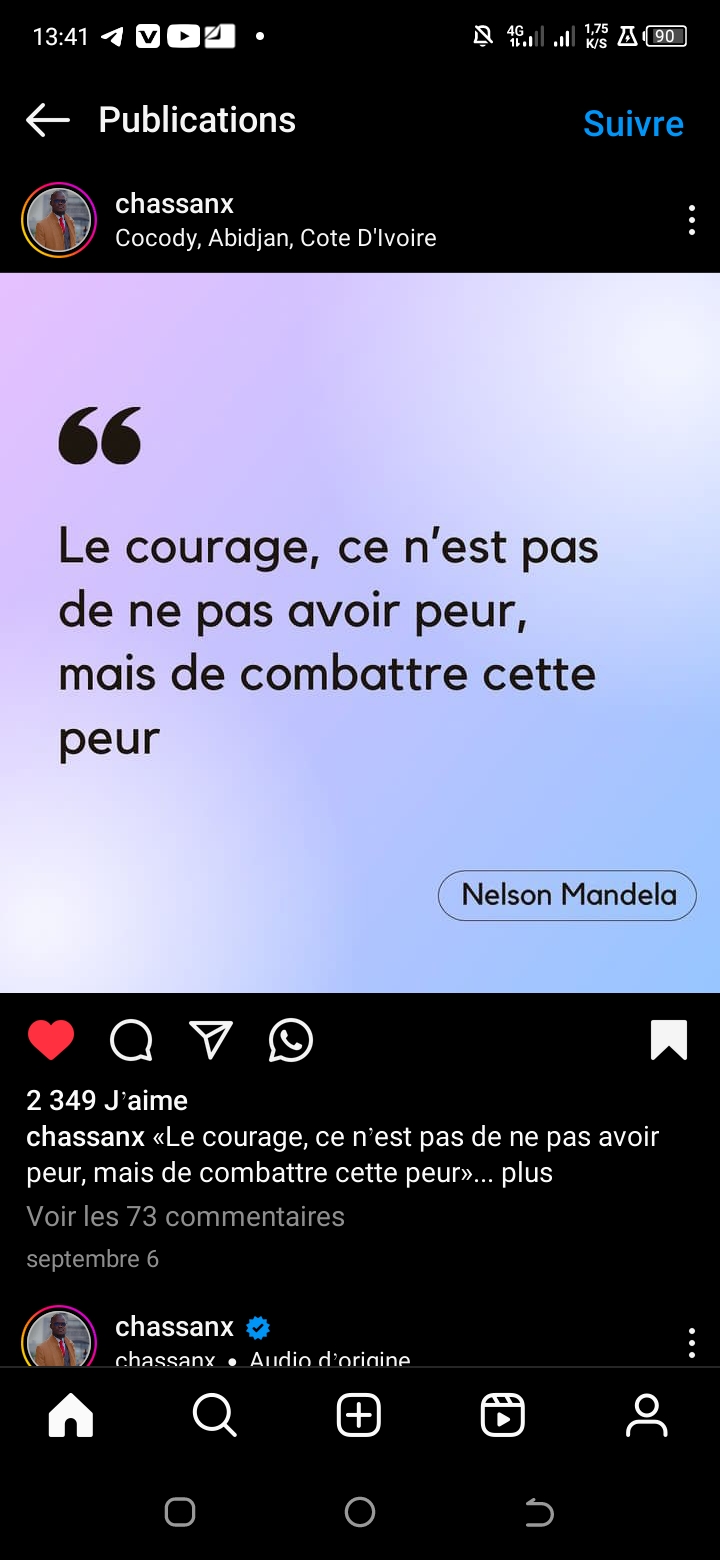Image resolution: width=720 pixels, height=1560 pixels.
Task: Share the post via WhatsApp icon
Action: point(291,1040)
